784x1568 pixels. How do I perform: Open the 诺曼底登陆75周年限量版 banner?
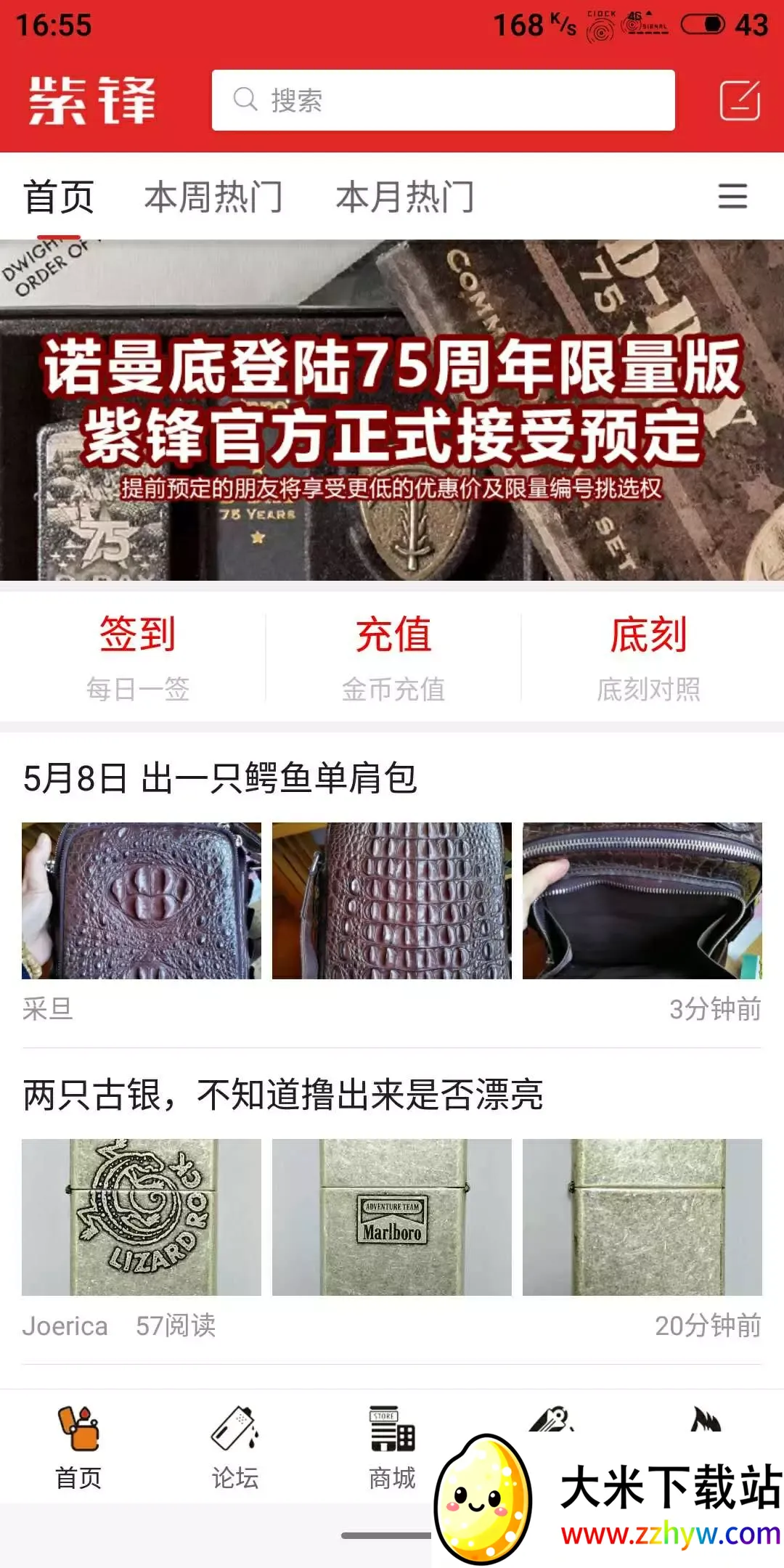392,410
